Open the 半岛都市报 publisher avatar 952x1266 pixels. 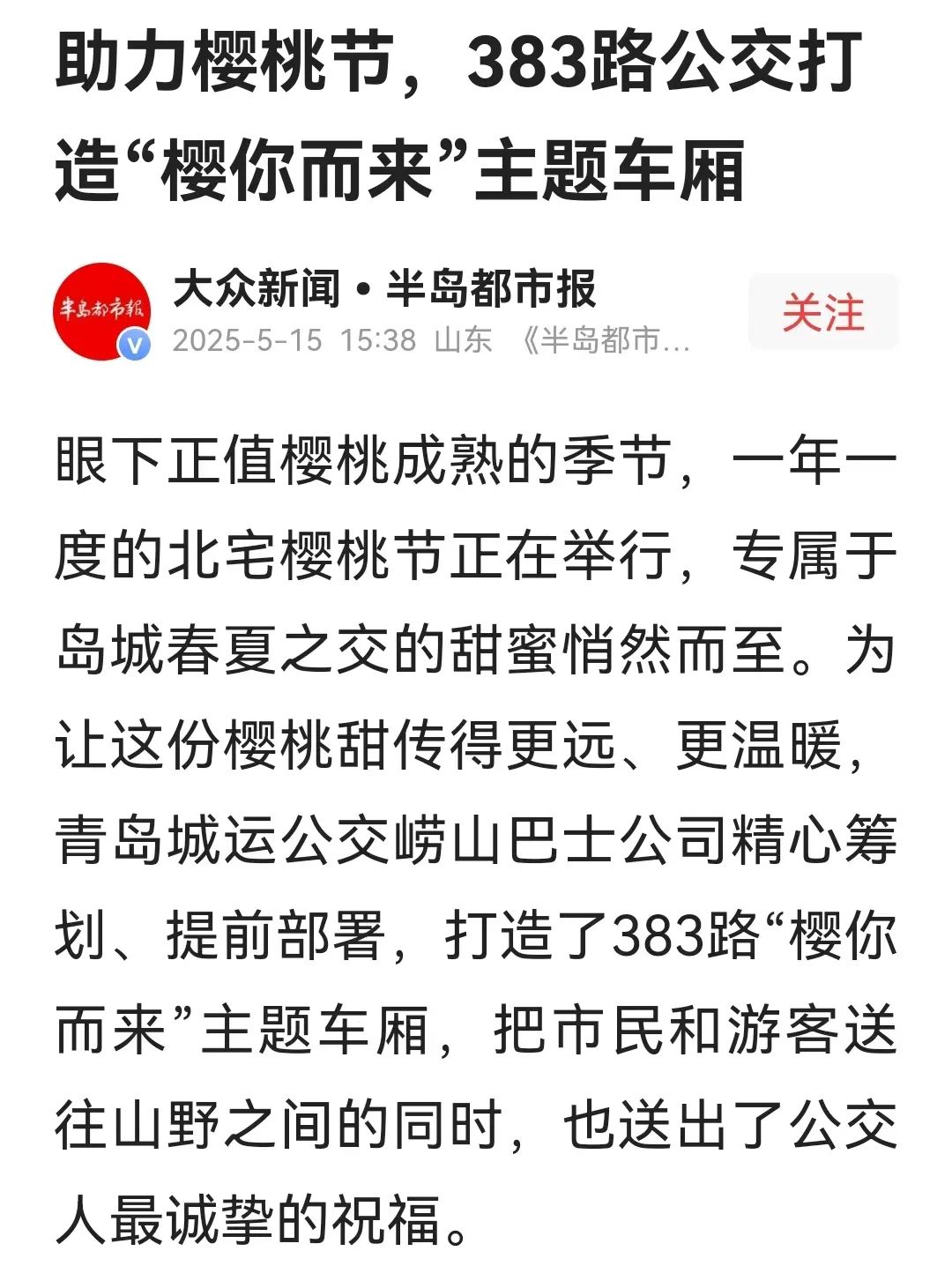101,311
